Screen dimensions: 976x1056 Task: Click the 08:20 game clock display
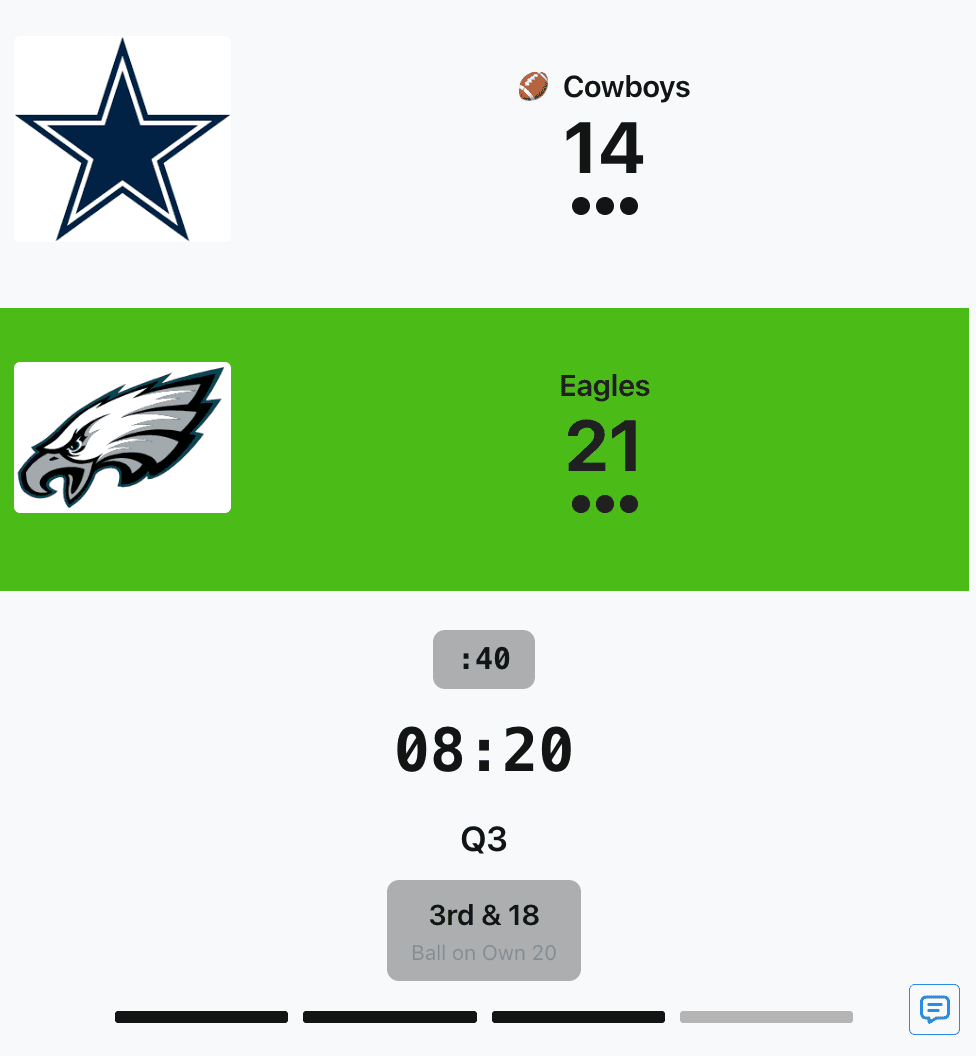(484, 747)
